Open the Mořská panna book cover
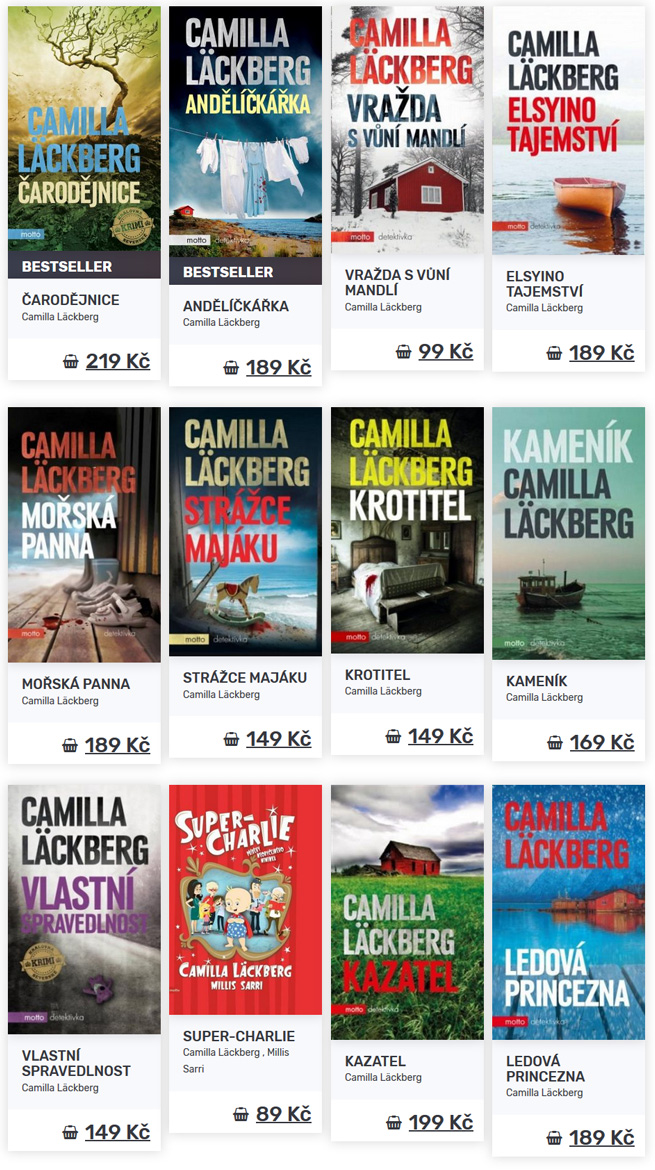Image resolution: width=655 pixels, height=1170 pixels. (84, 534)
